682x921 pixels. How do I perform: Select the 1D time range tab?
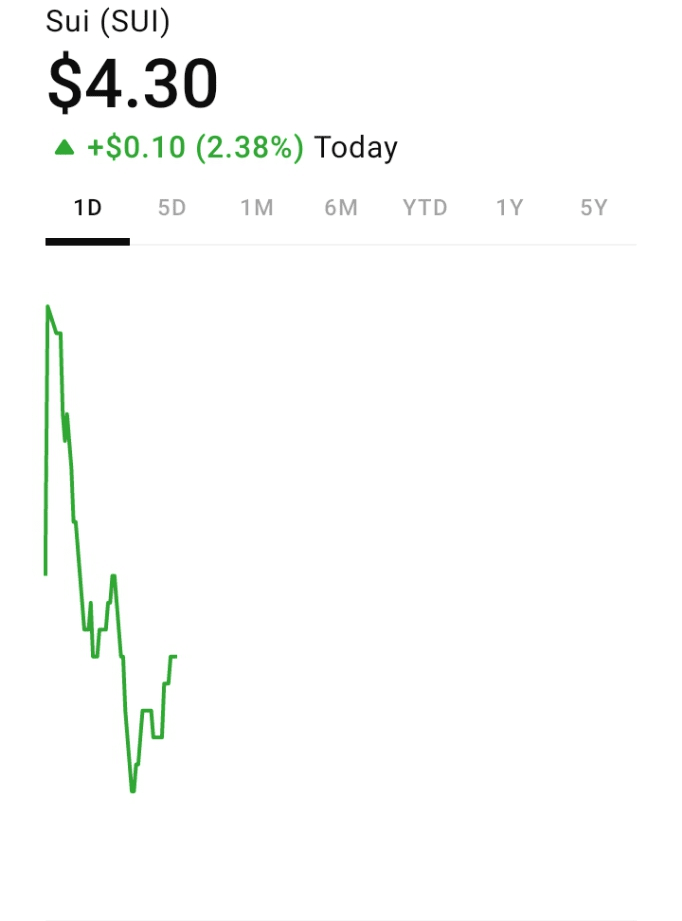(x=88, y=208)
